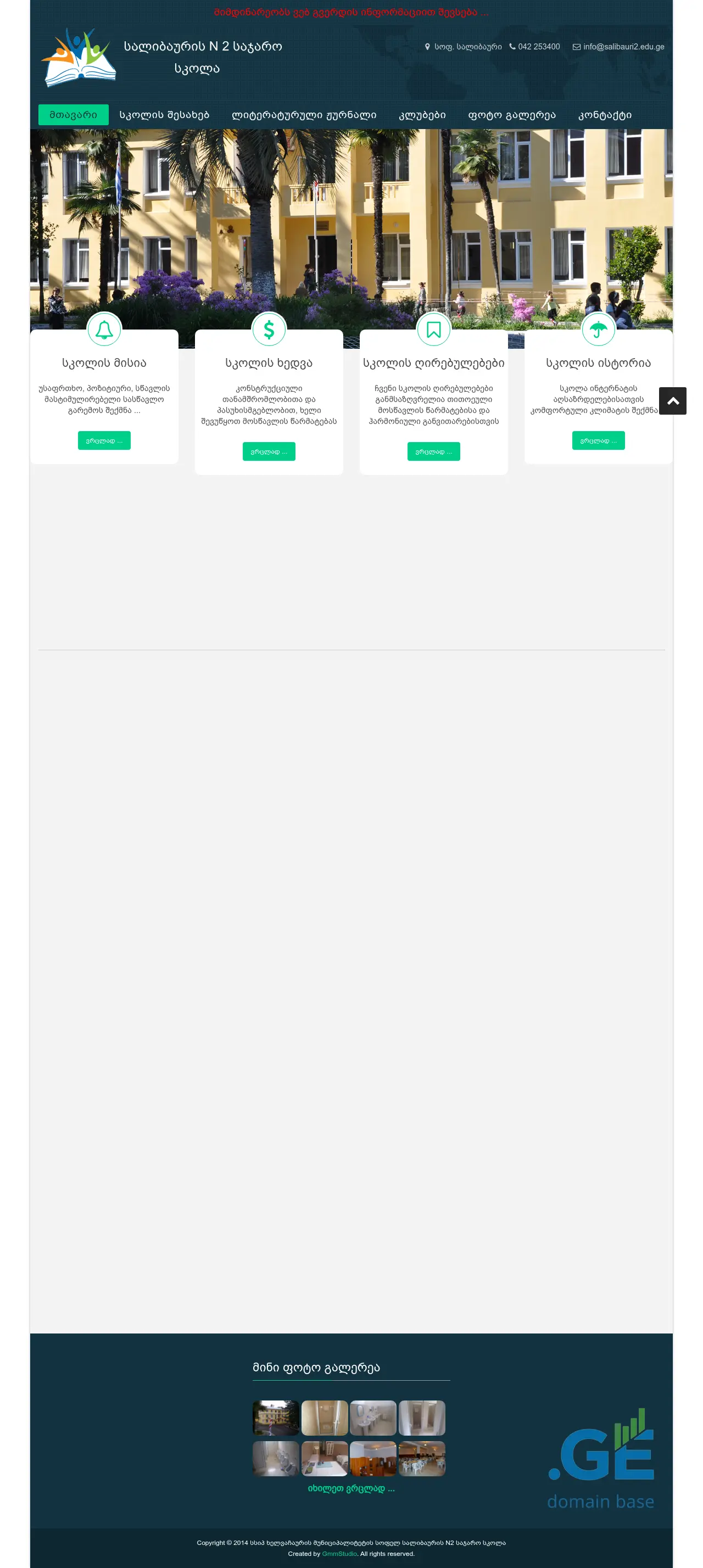703x1568 pixels.
Task: Tap ვრცლად under სკოლის ღირებულებები
Action: pyautogui.click(x=433, y=451)
